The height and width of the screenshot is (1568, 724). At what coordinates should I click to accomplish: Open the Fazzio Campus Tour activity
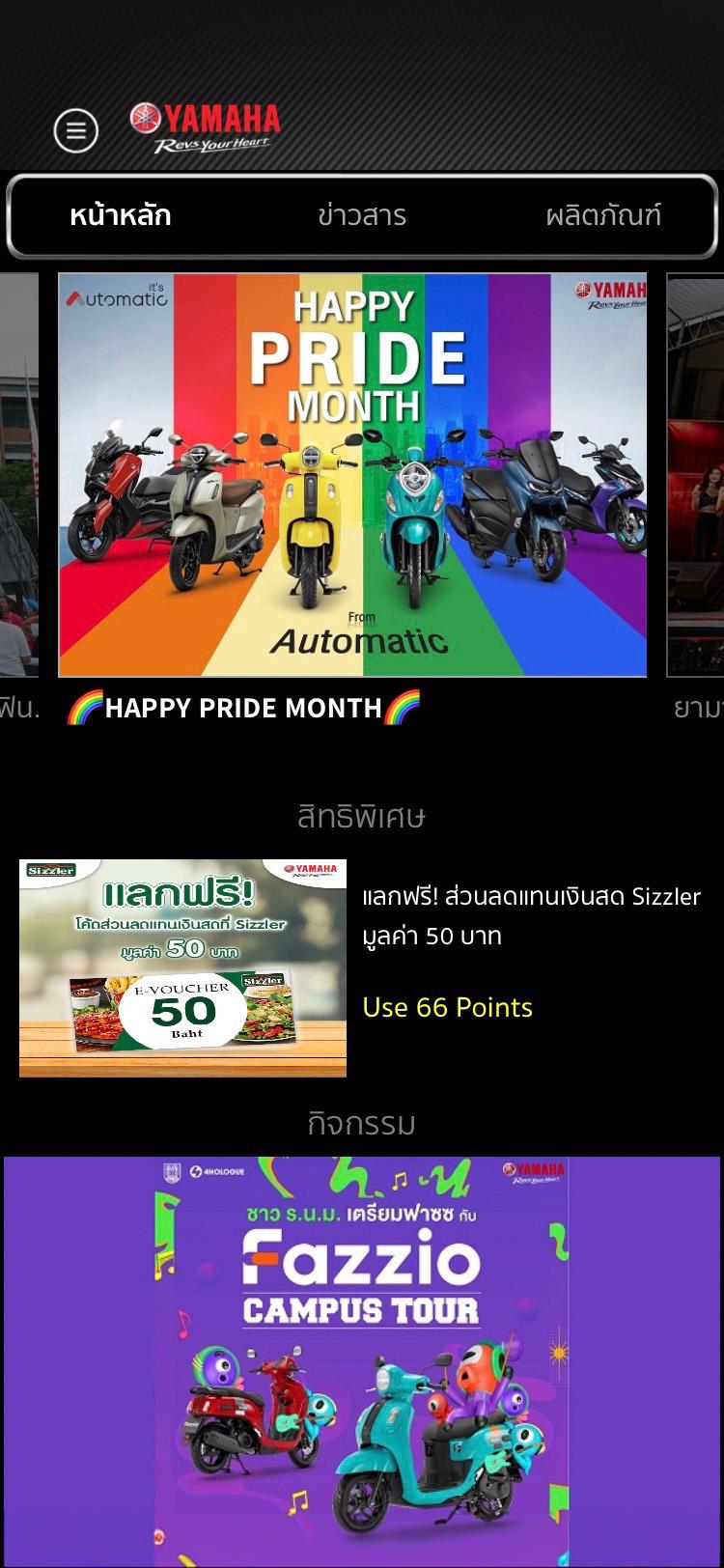(x=362, y=1359)
